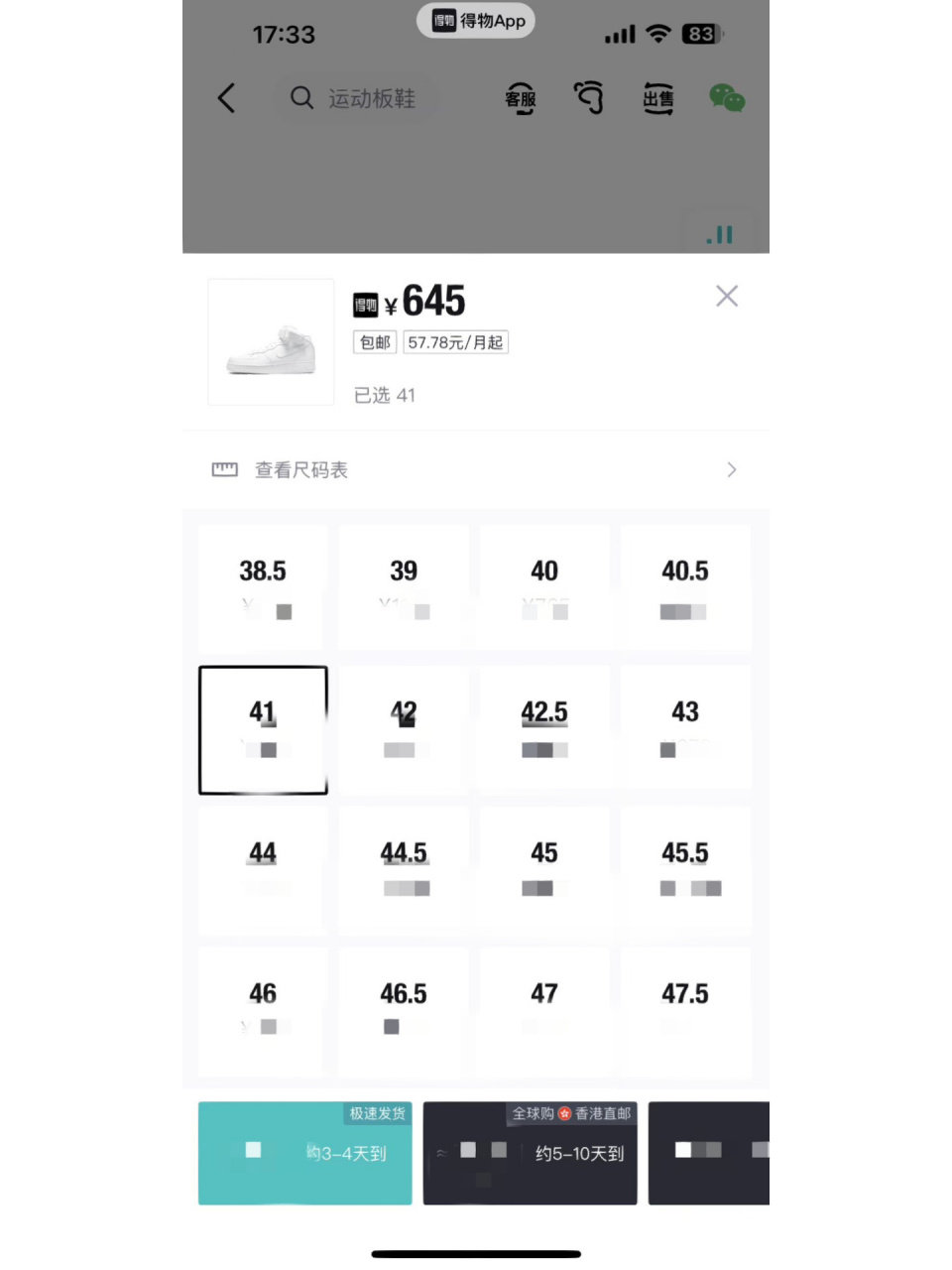Pick size 40
The image size is (952, 1270).
(544, 586)
